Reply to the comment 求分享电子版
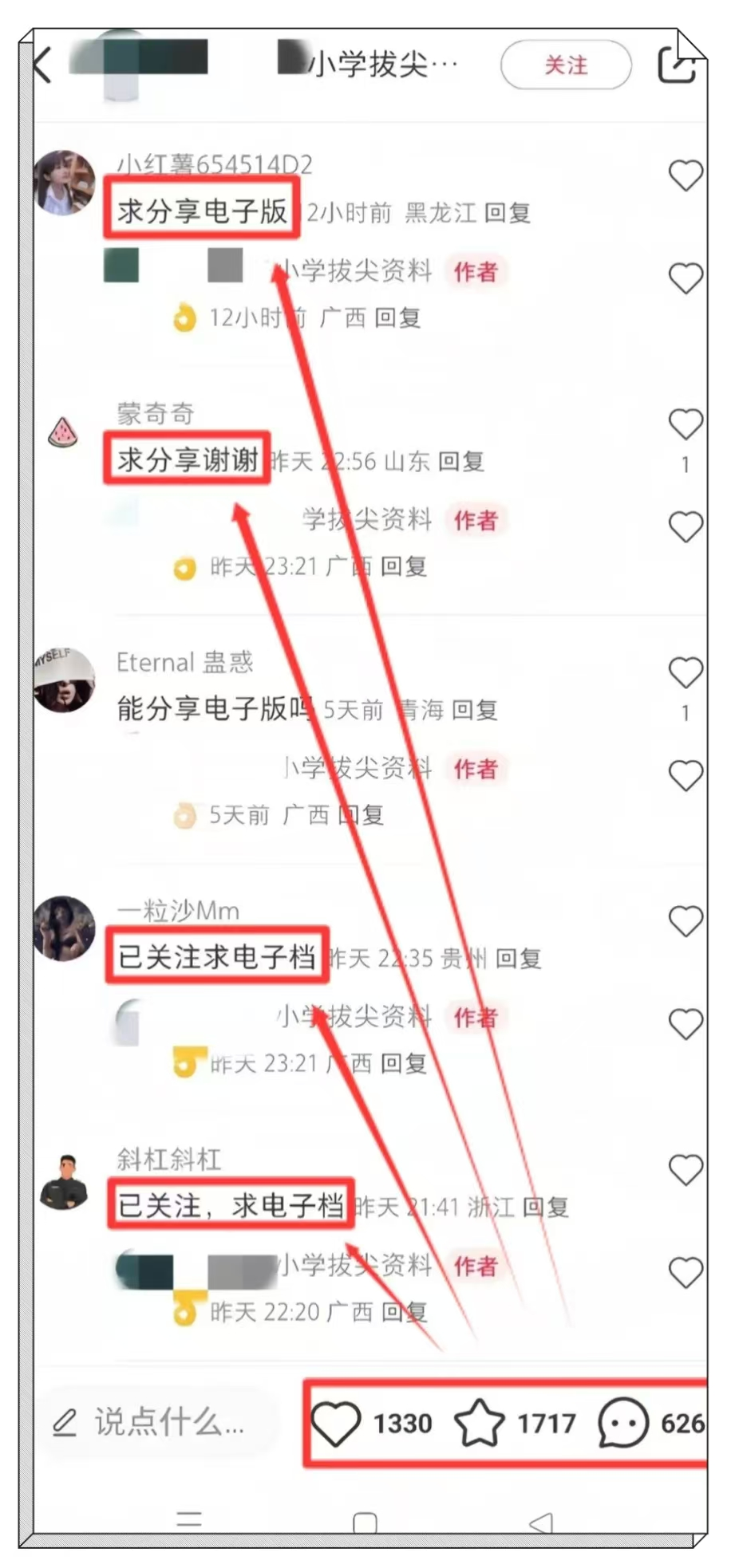Image resolution: width=735 pixels, height=1568 pixels. [x=508, y=213]
